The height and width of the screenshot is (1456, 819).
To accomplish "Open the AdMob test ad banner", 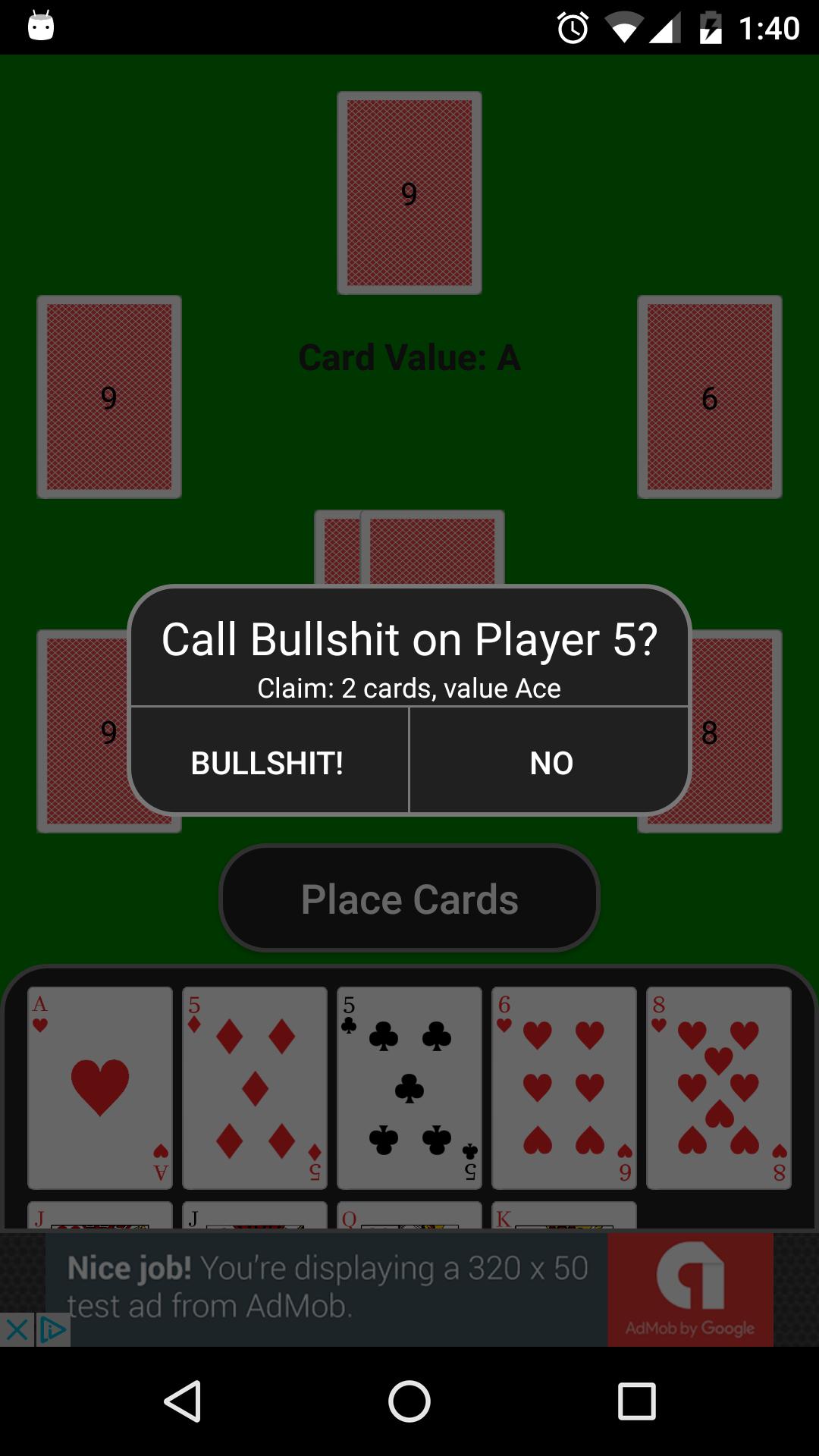I will (409, 1288).
